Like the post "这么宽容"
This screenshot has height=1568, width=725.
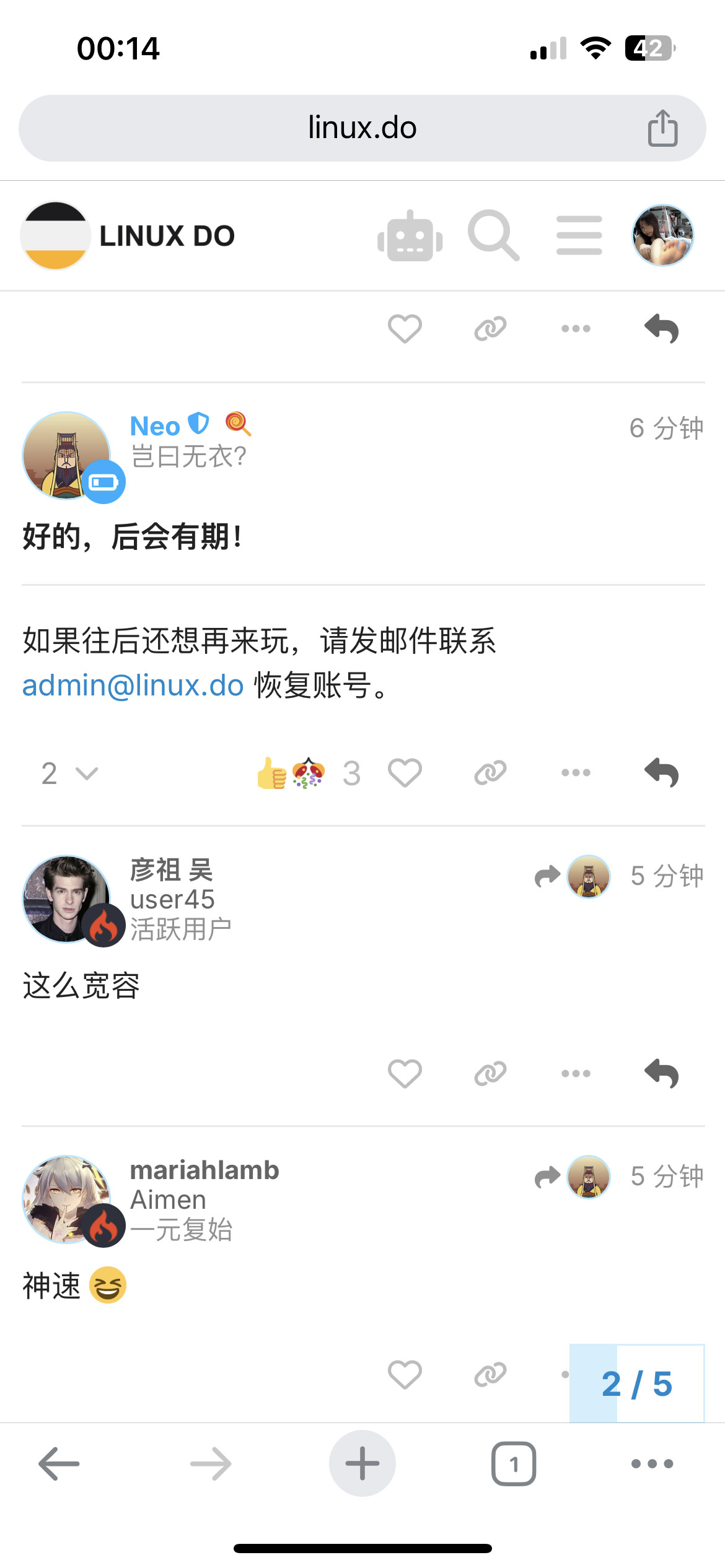pyautogui.click(x=405, y=1073)
